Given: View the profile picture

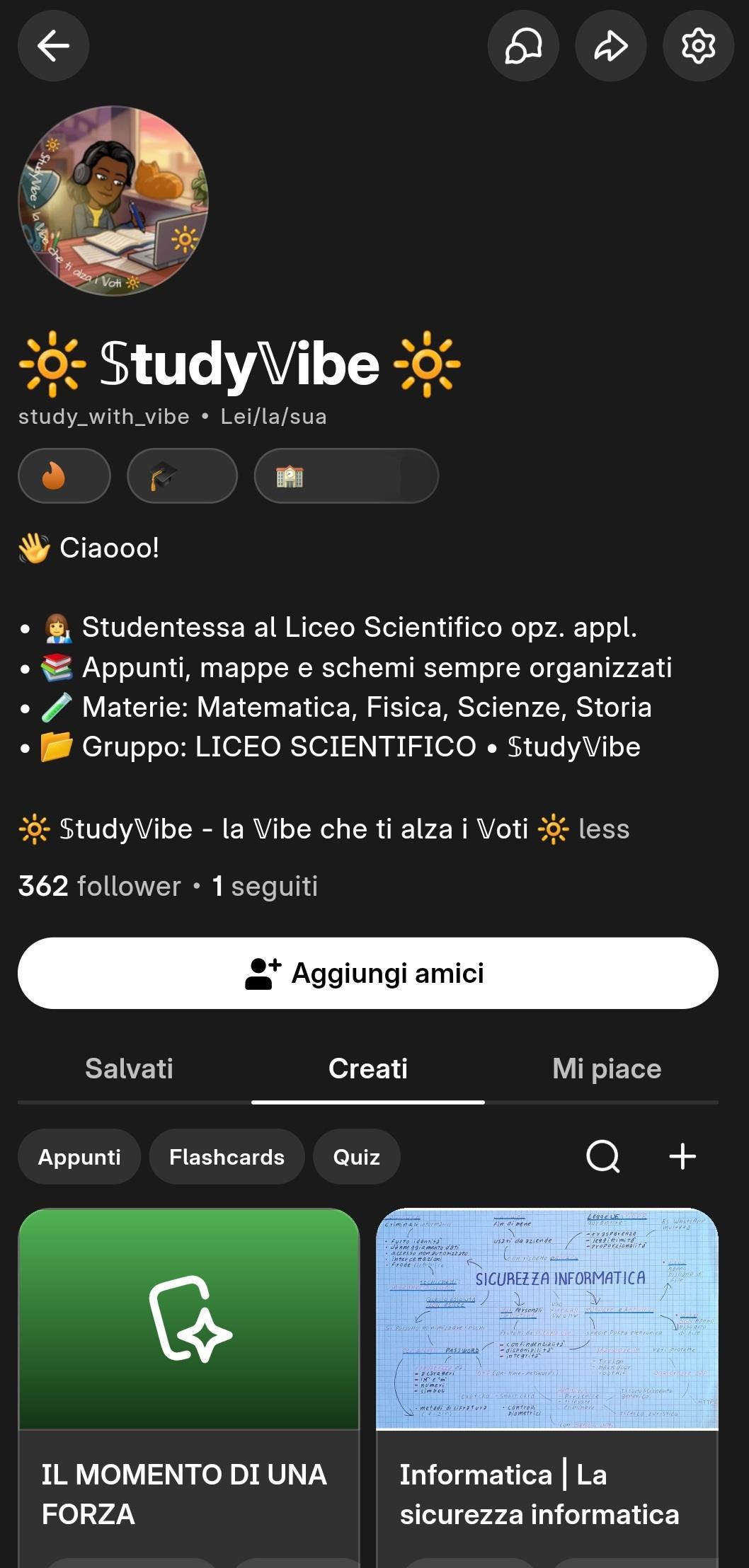Looking at the screenshot, I should coord(113,201).
